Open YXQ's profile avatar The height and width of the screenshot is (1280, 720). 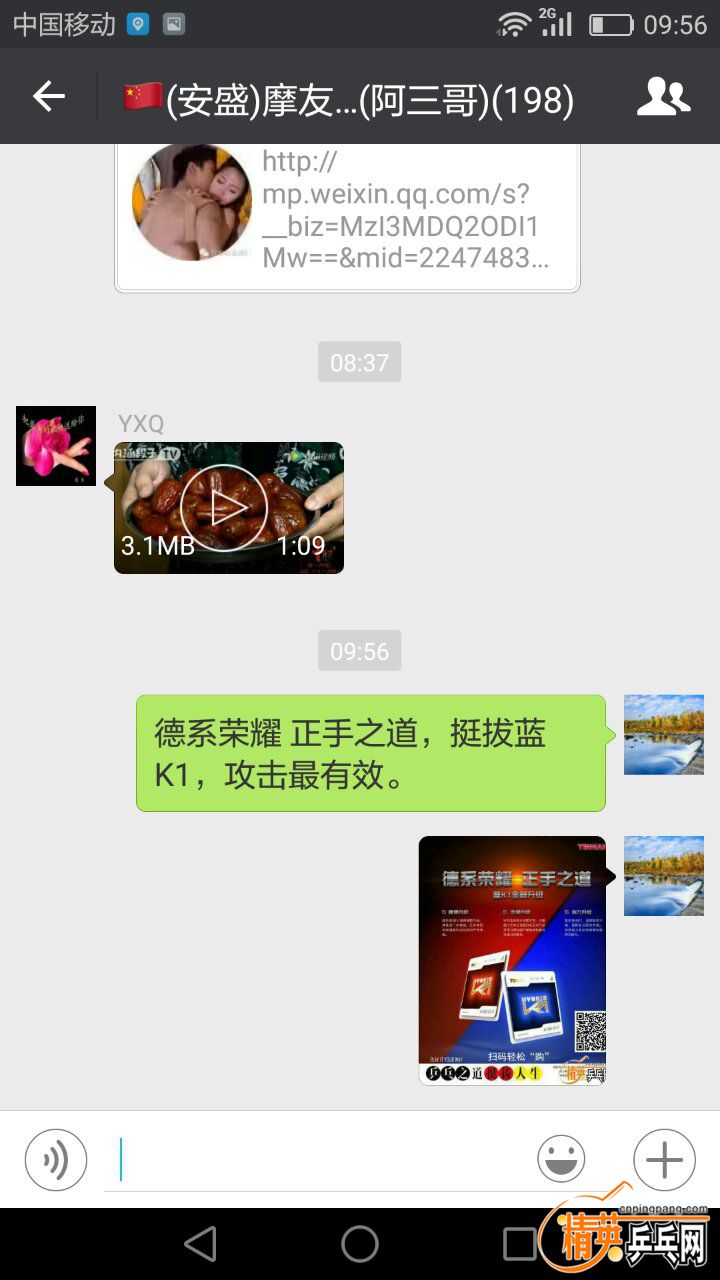pyautogui.click(x=56, y=446)
